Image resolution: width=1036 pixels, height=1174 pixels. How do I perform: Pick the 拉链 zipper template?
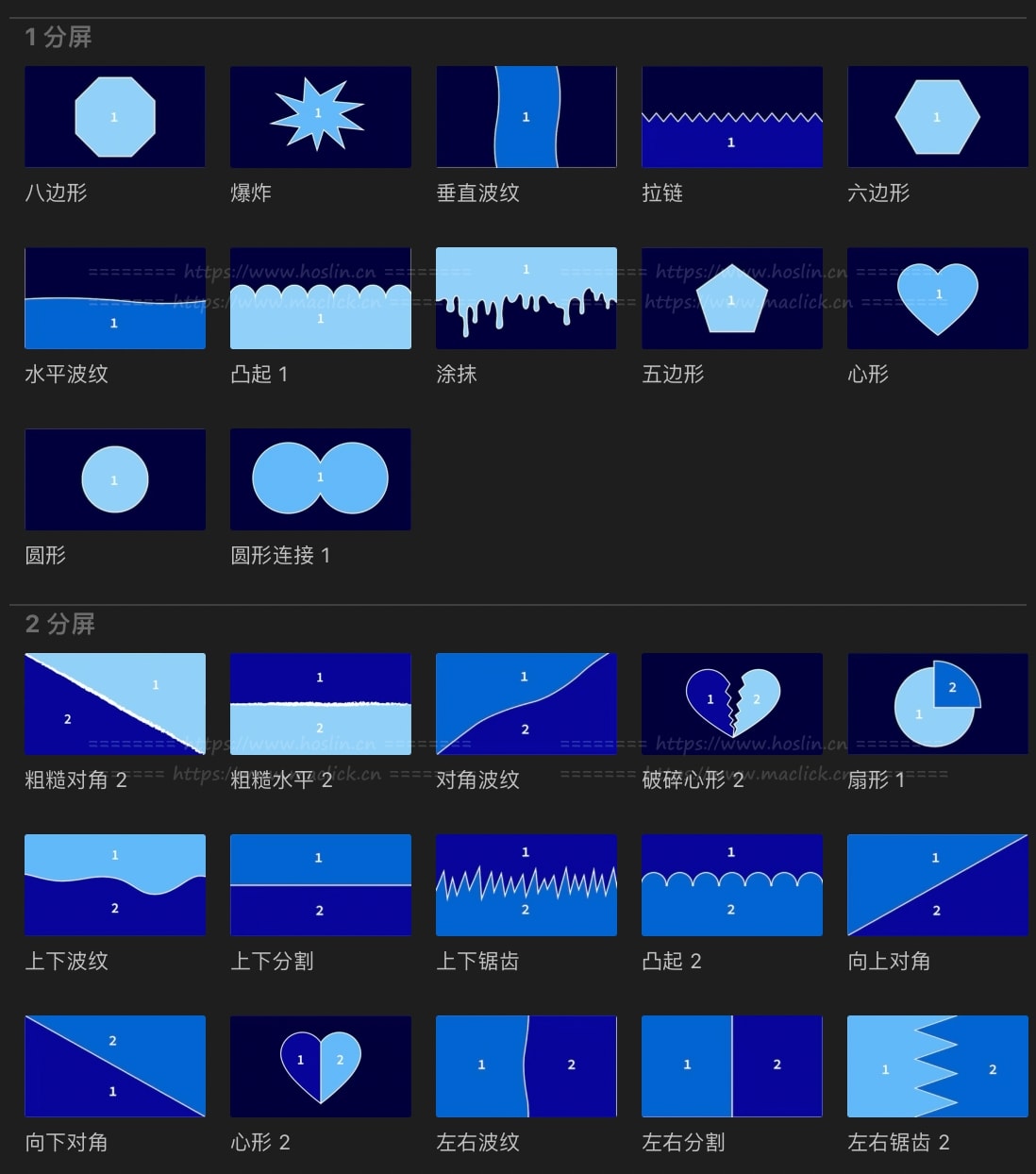coord(731,117)
